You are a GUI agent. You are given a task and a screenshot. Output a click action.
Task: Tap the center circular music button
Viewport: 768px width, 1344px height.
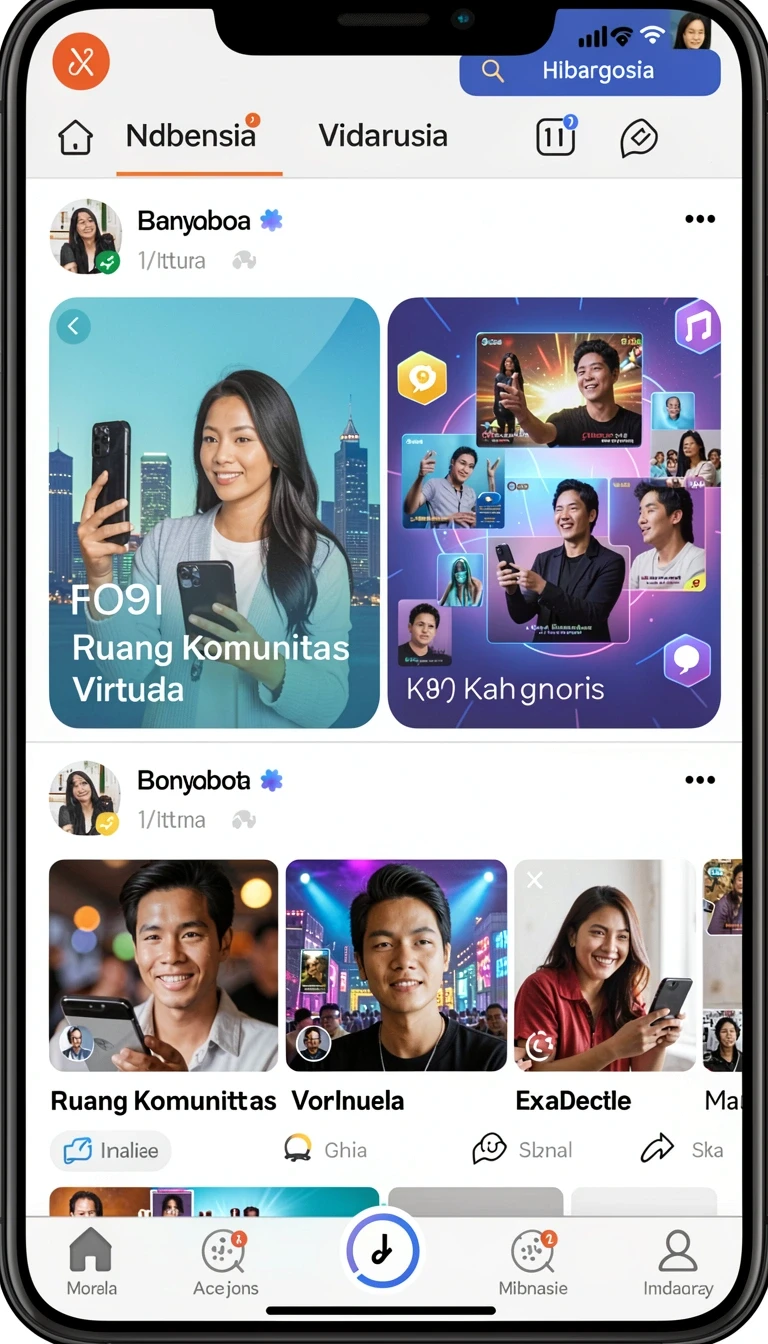pyautogui.click(x=382, y=1251)
